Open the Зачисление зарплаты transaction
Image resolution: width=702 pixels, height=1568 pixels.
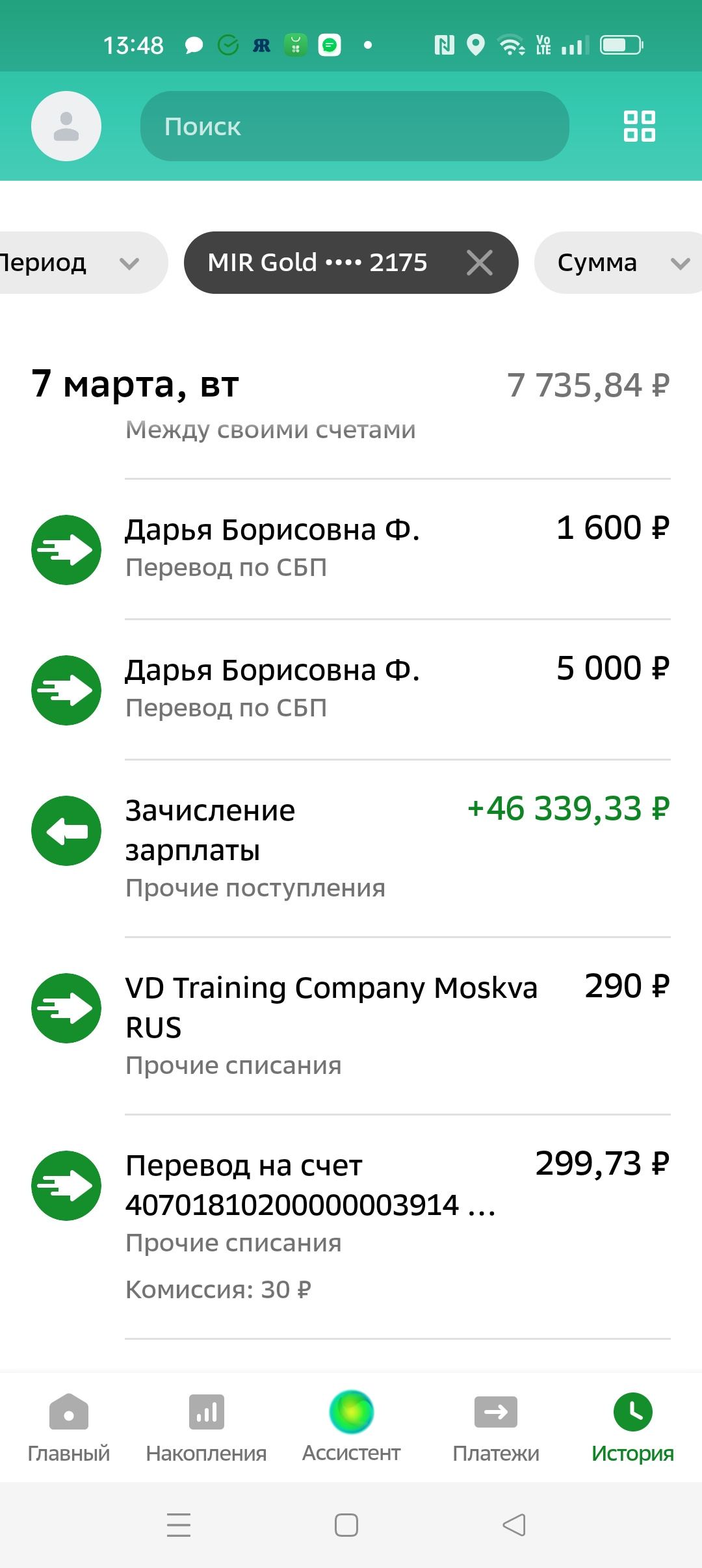(x=351, y=848)
